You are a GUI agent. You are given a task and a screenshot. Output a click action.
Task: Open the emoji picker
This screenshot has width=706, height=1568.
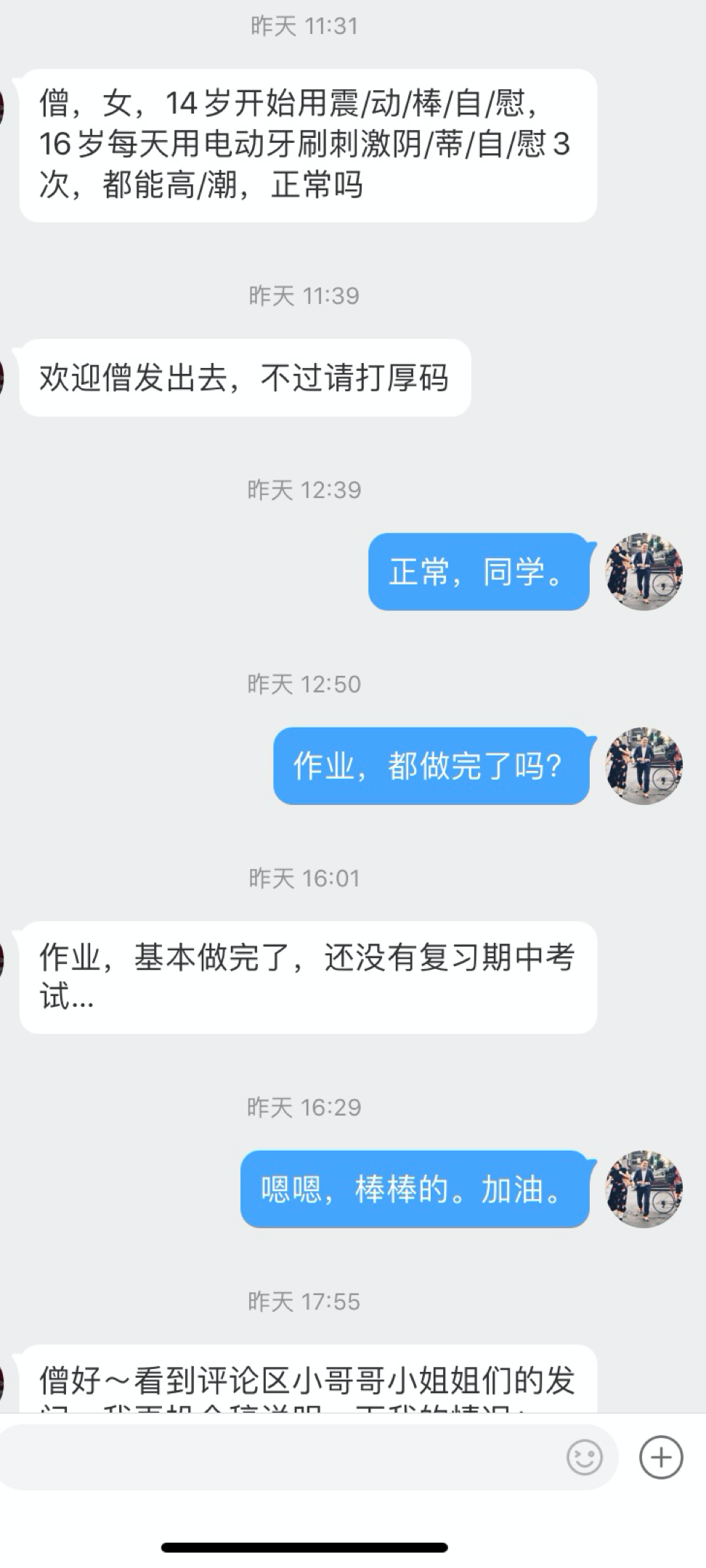point(584,1456)
